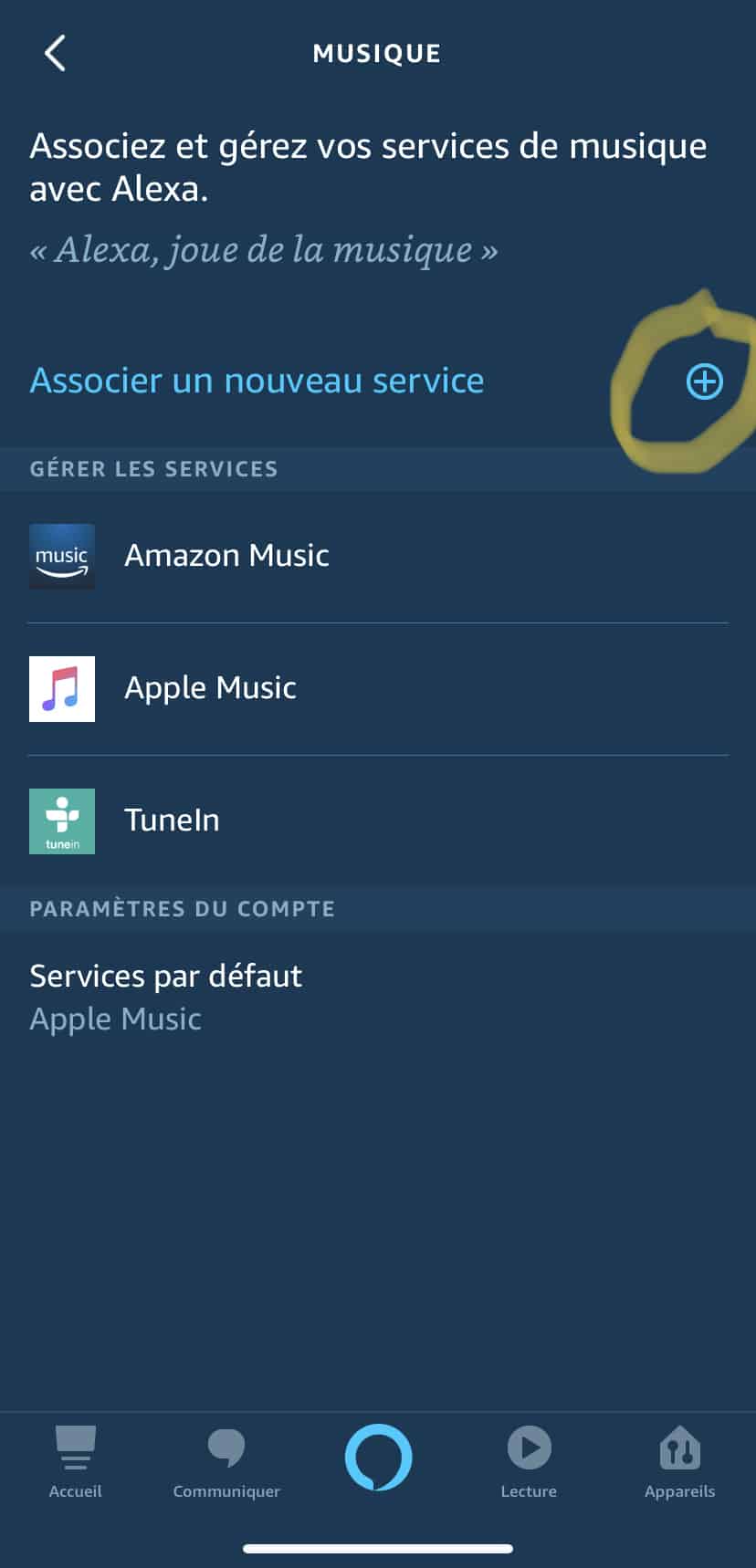Open TuneIn service settings

click(x=172, y=821)
